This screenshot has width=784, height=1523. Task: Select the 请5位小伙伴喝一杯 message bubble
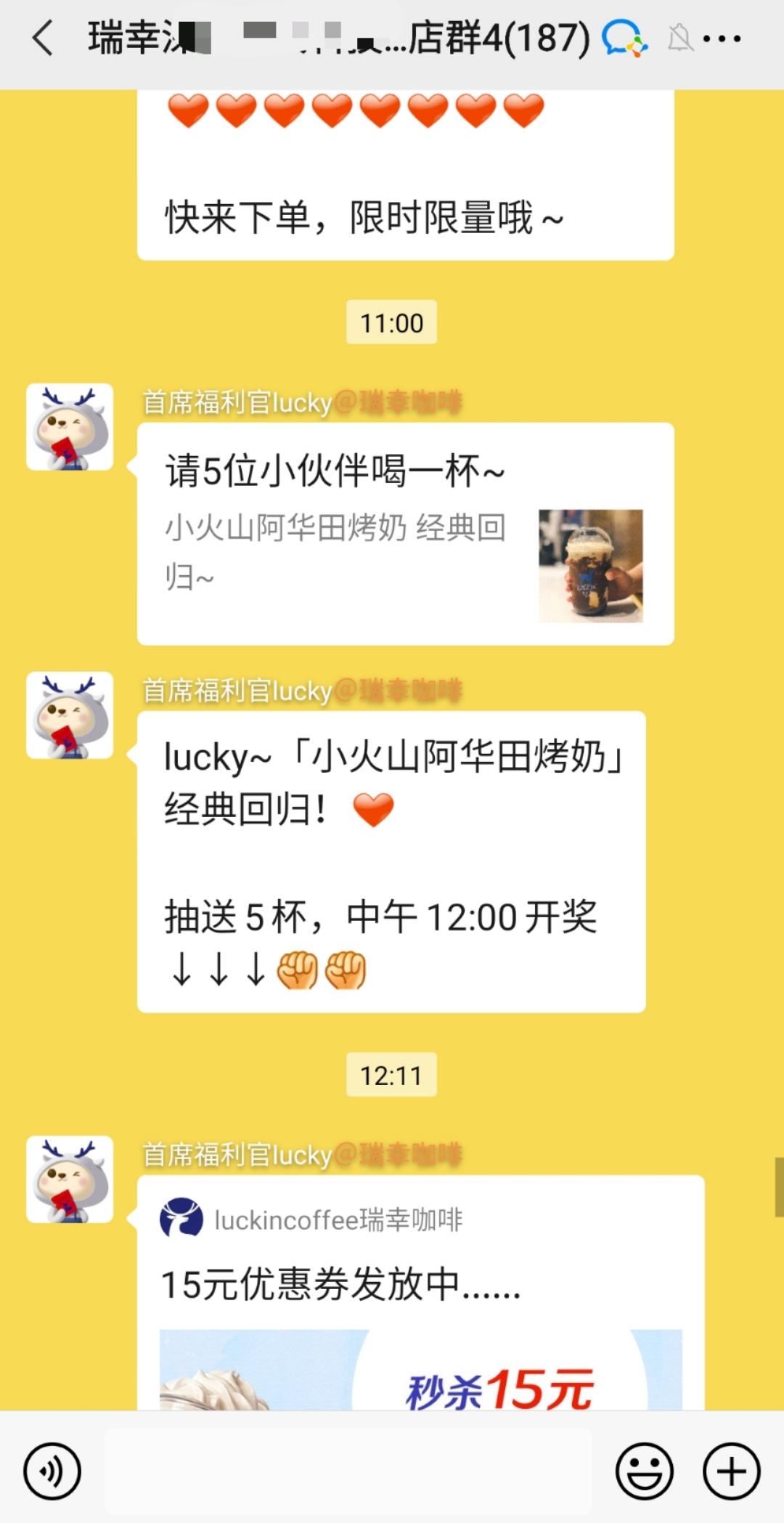pos(334,472)
